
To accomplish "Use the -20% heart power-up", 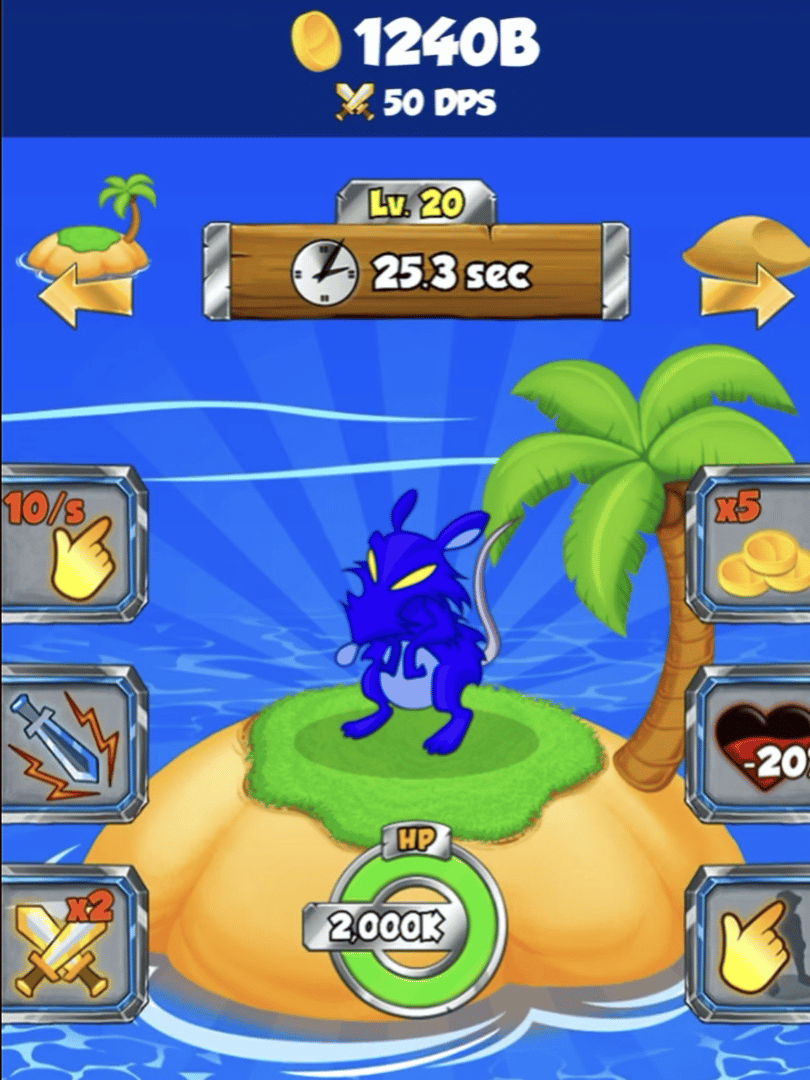I will 752,743.
